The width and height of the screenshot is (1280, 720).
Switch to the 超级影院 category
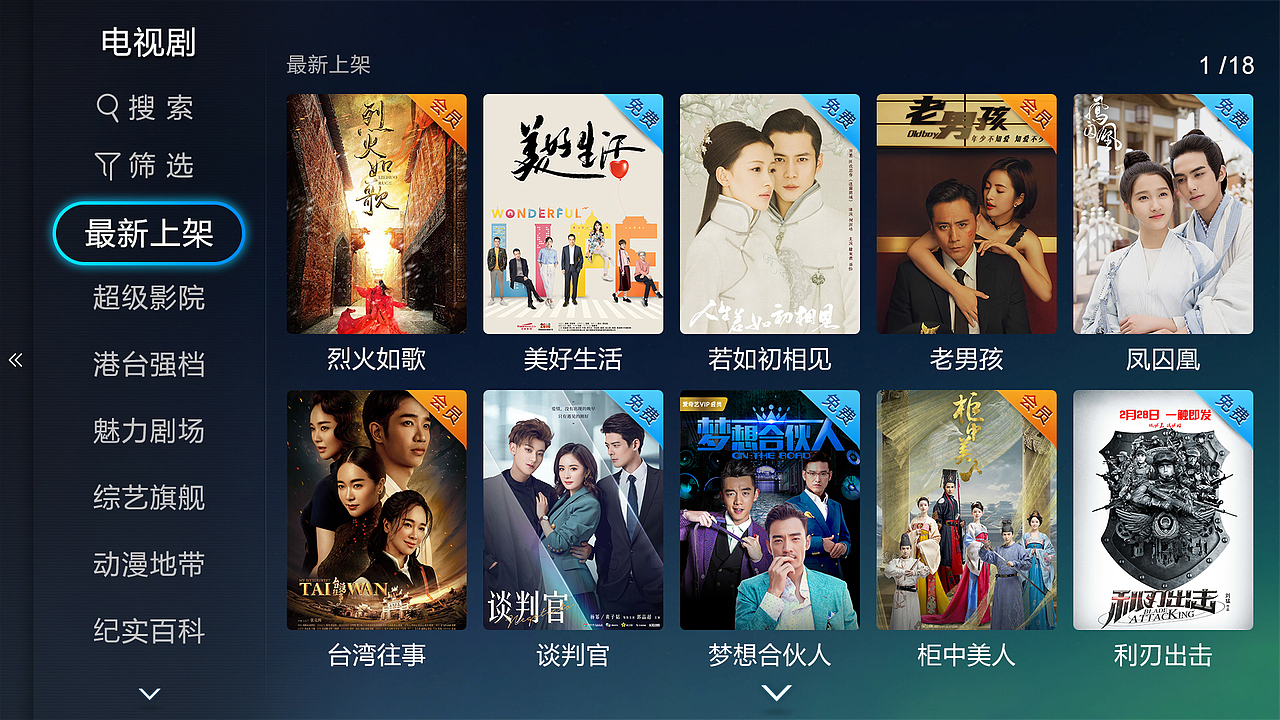148,298
